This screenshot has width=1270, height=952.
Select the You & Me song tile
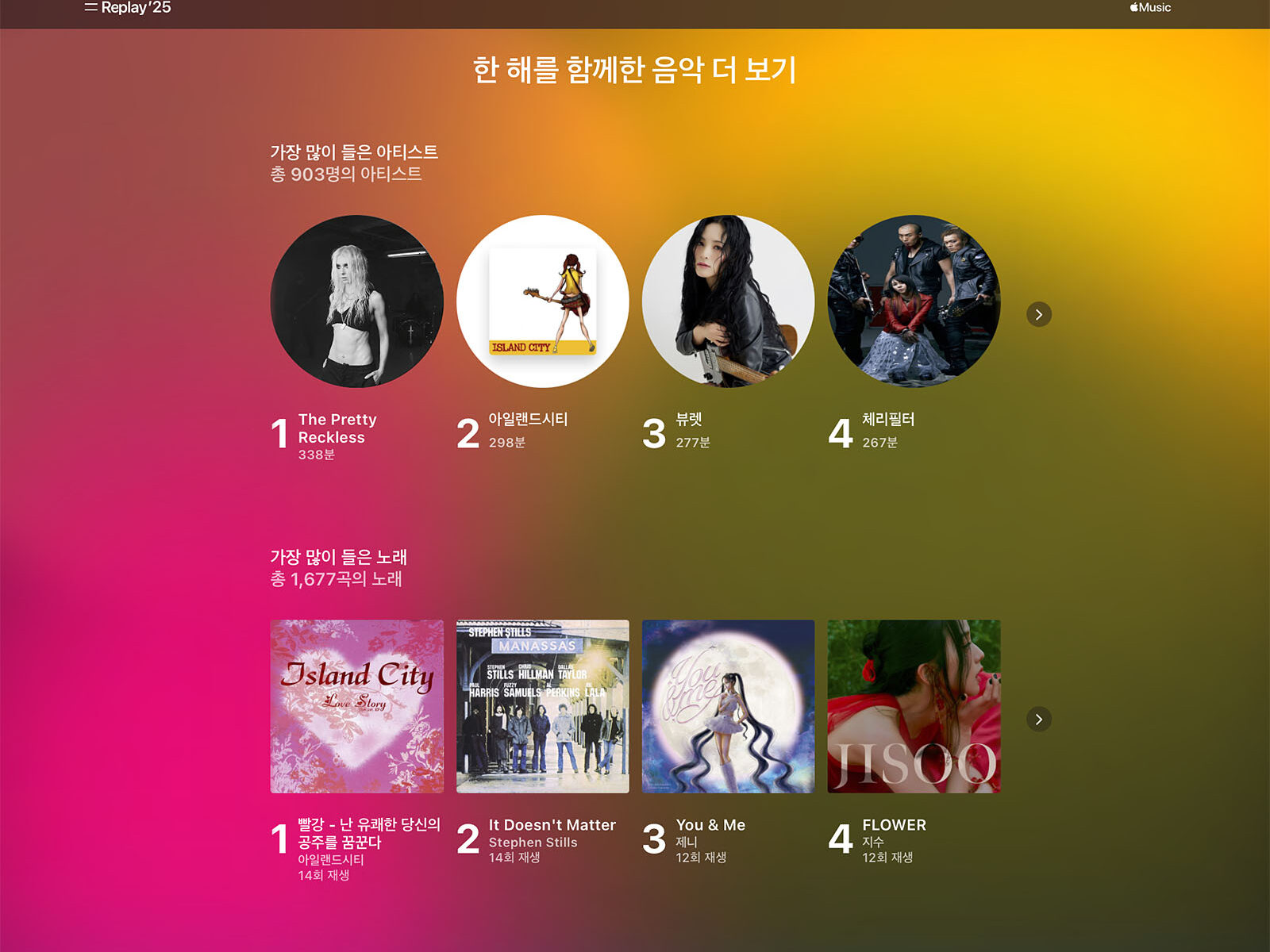(728, 706)
